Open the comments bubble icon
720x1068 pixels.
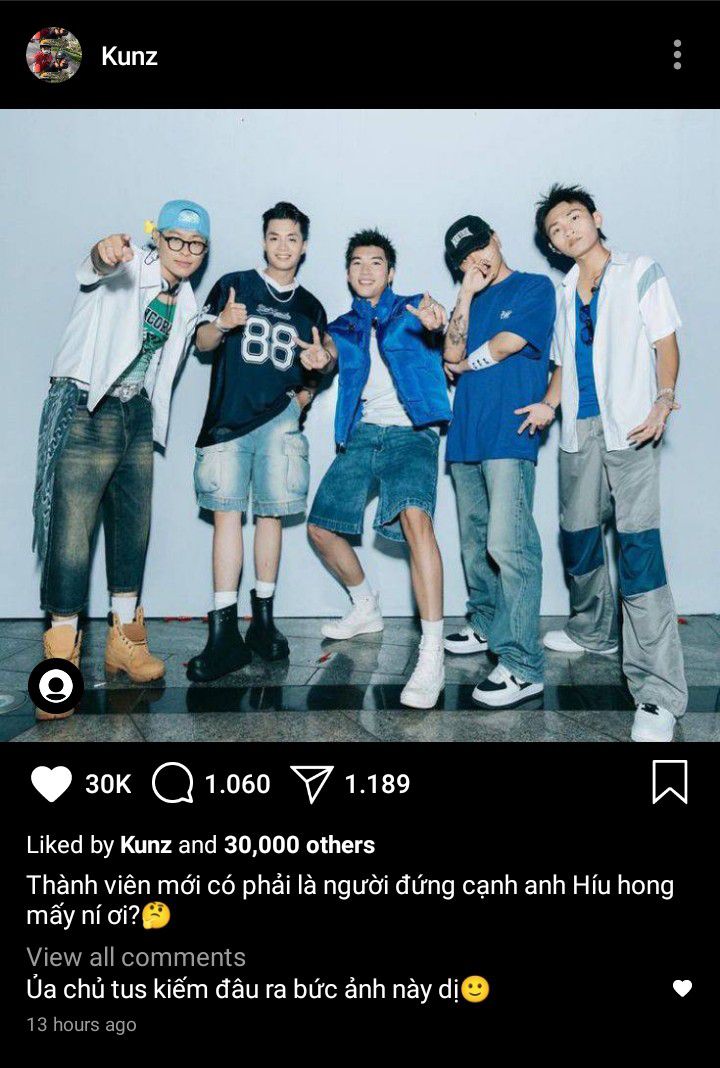173,784
